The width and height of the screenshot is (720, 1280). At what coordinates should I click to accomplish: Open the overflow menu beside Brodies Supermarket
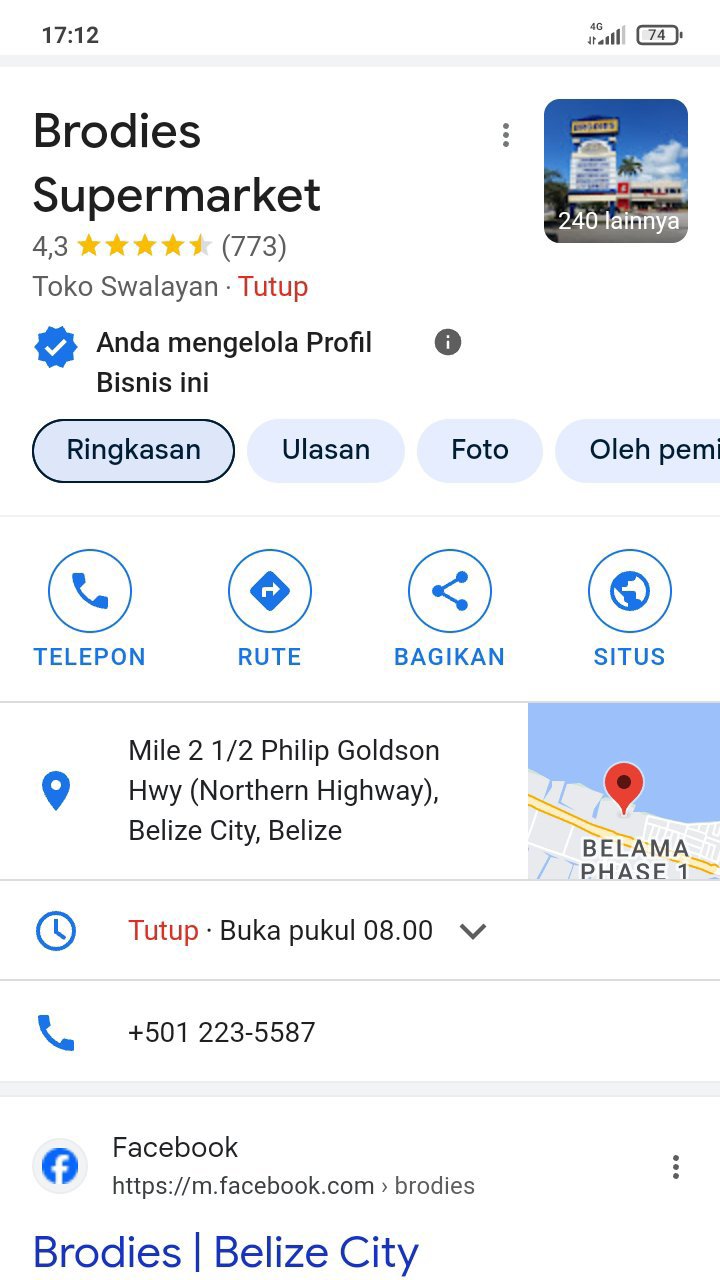click(x=506, y=135)
